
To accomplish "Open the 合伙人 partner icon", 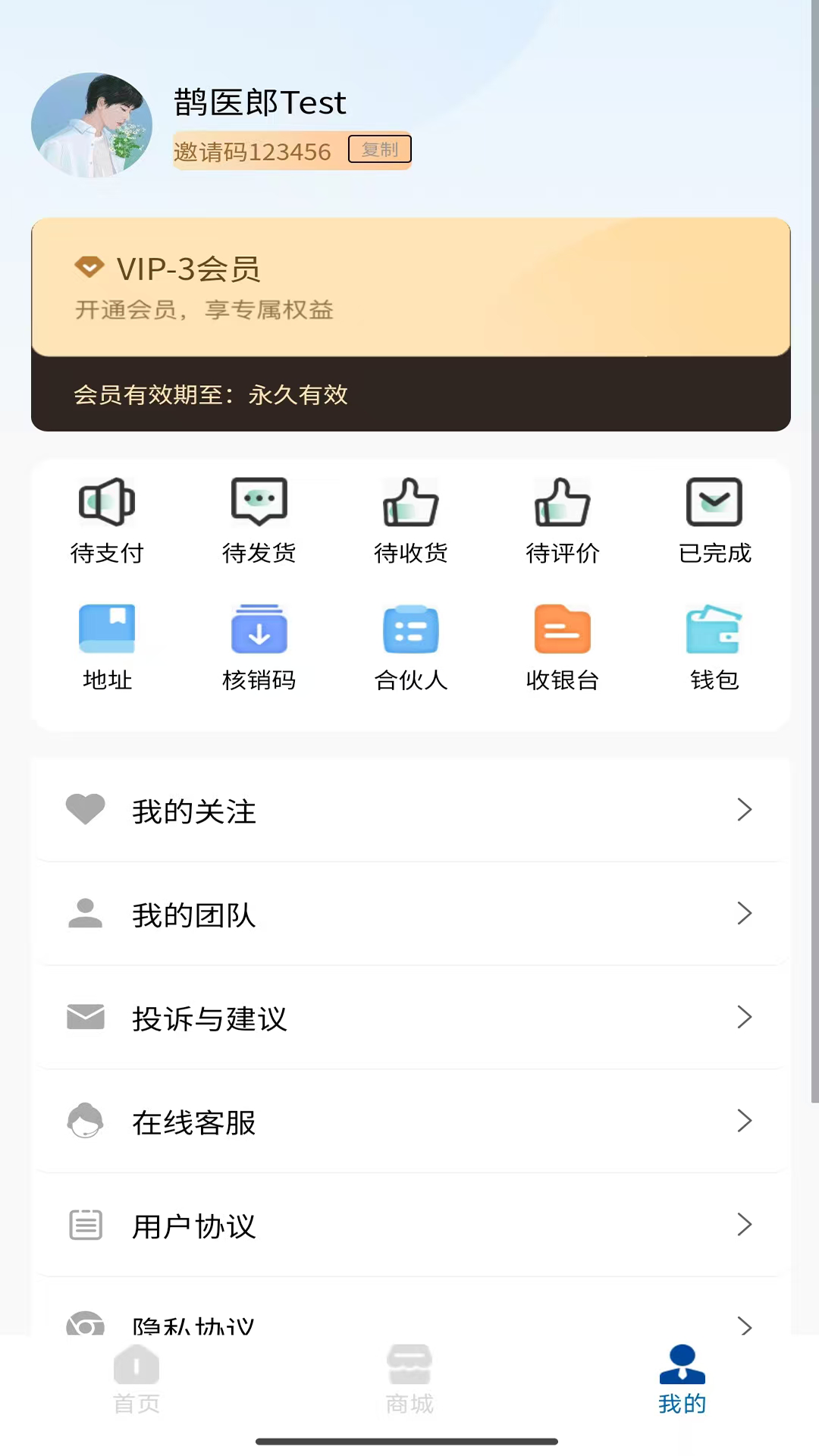I will [410, 647].
